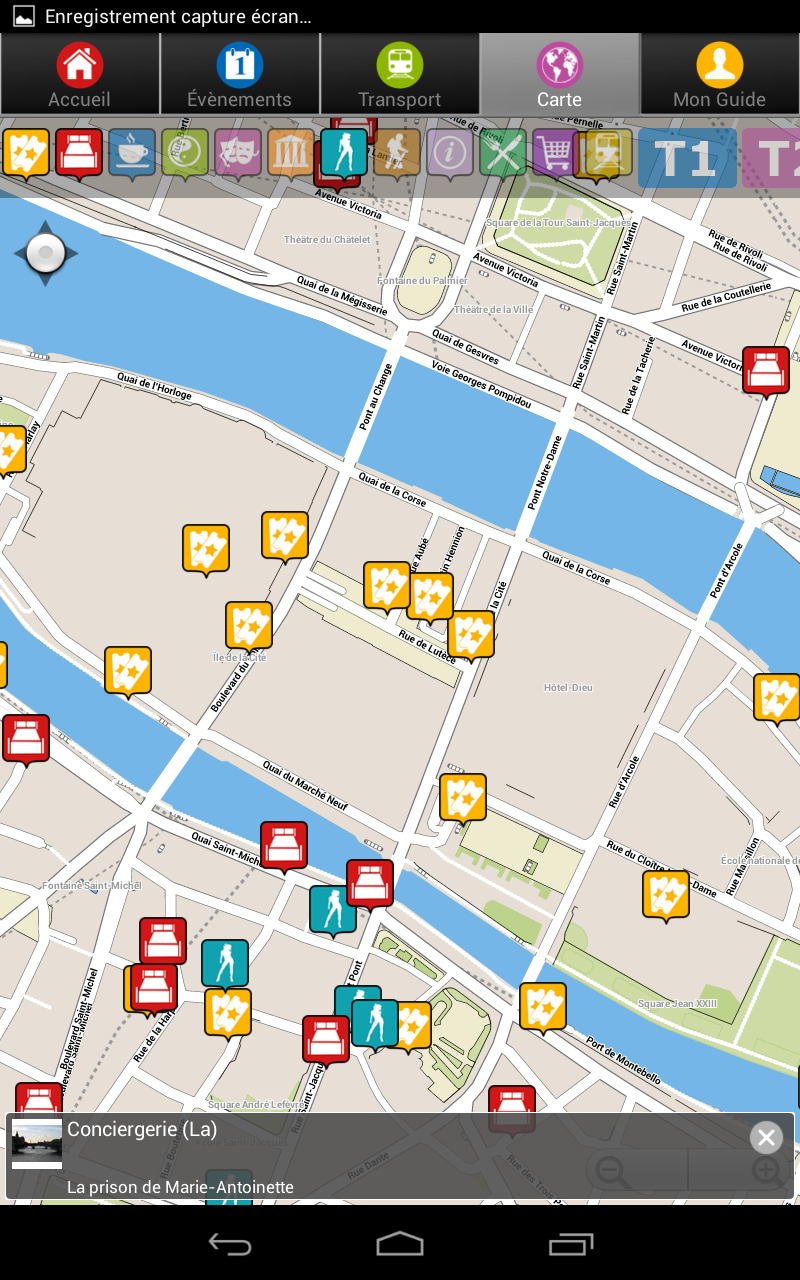
Task: Tap the map compass control
Action: tap(45, 254)
